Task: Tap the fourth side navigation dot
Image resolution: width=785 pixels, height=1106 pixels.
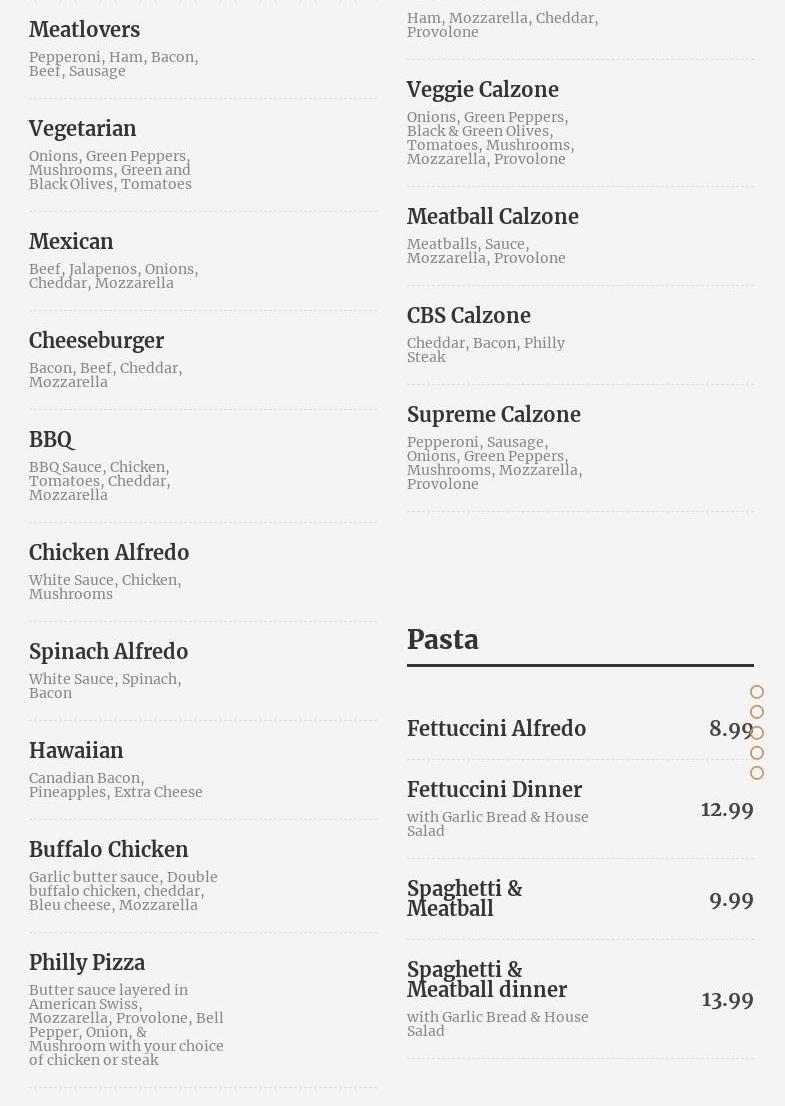Action: (757, 753)
